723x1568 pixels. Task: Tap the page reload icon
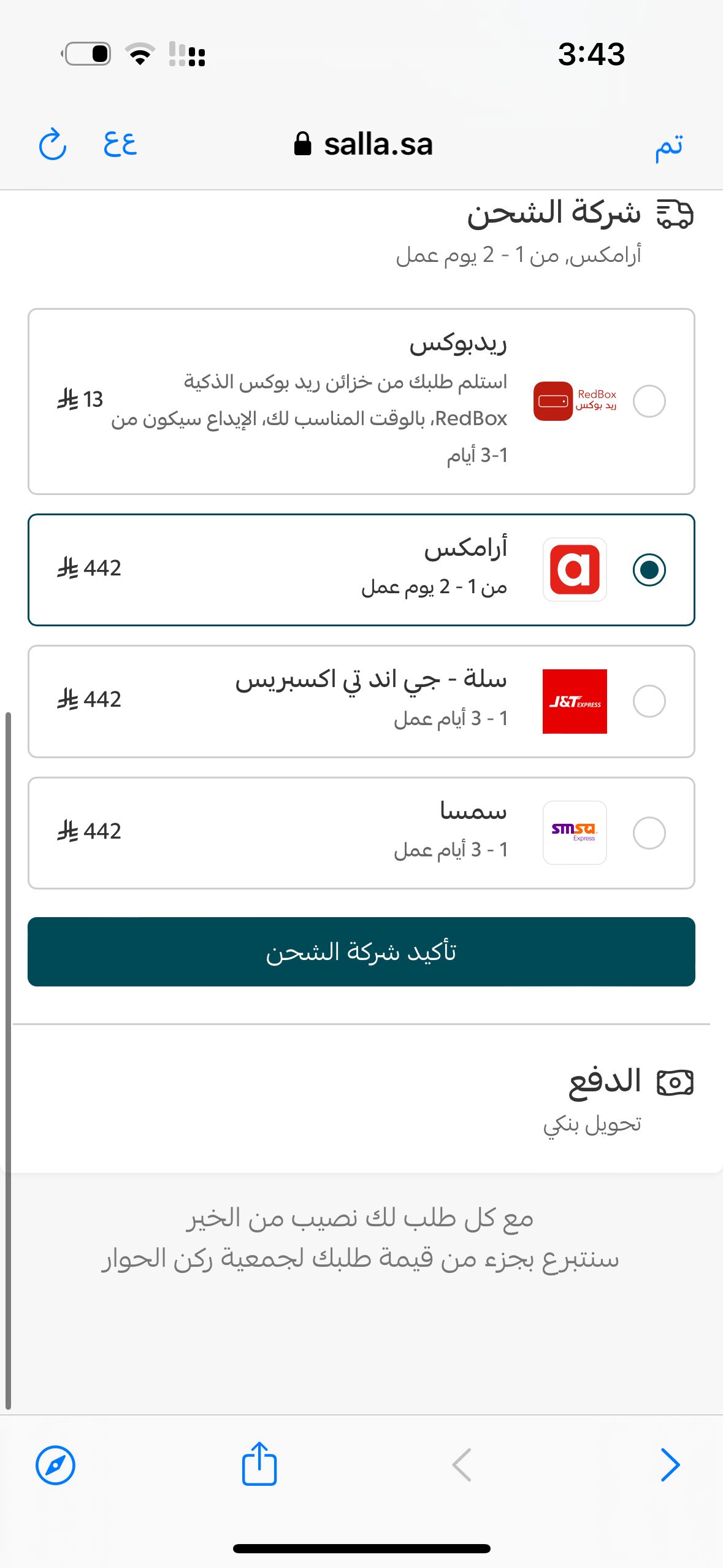[x=53, y=145]
